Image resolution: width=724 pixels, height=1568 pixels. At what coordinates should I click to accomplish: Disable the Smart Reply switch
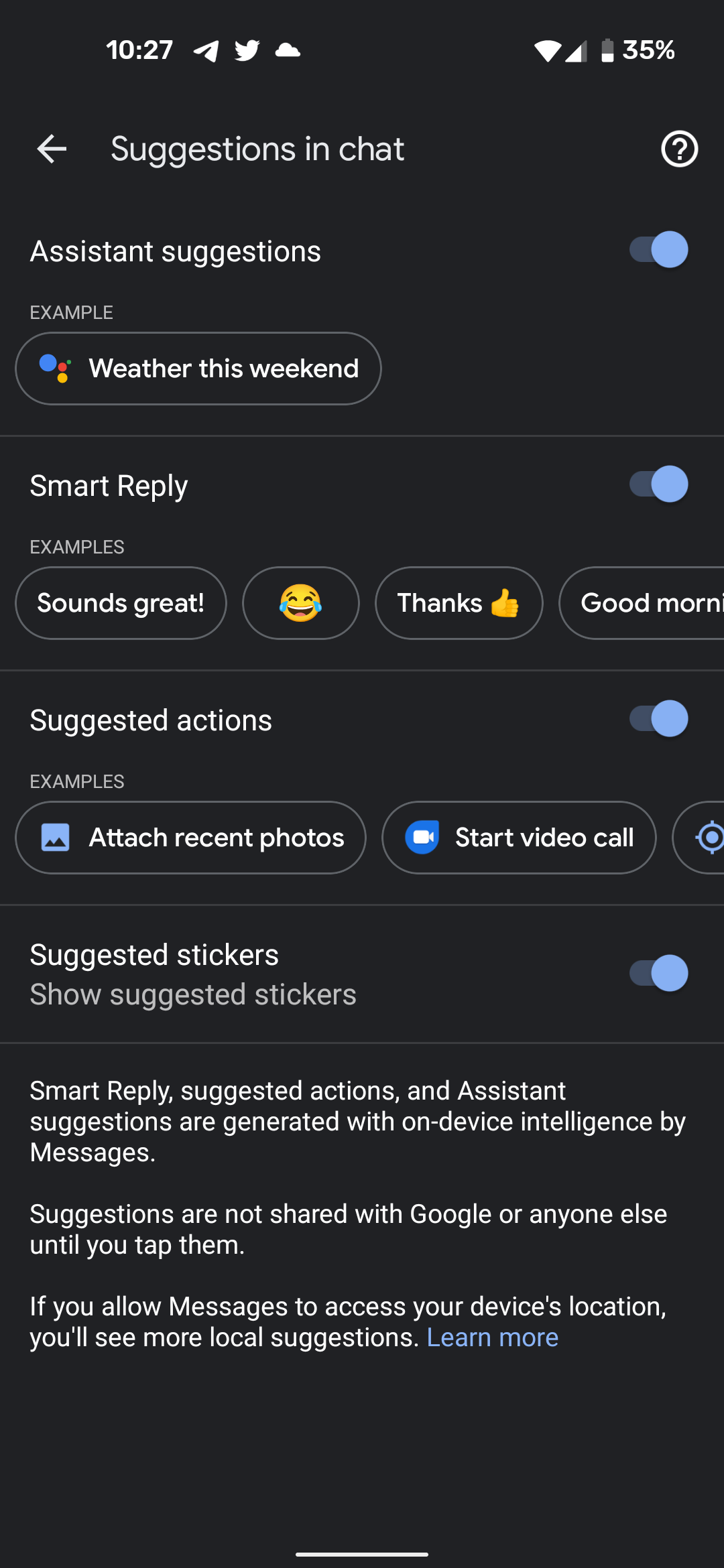pos(658,484)
